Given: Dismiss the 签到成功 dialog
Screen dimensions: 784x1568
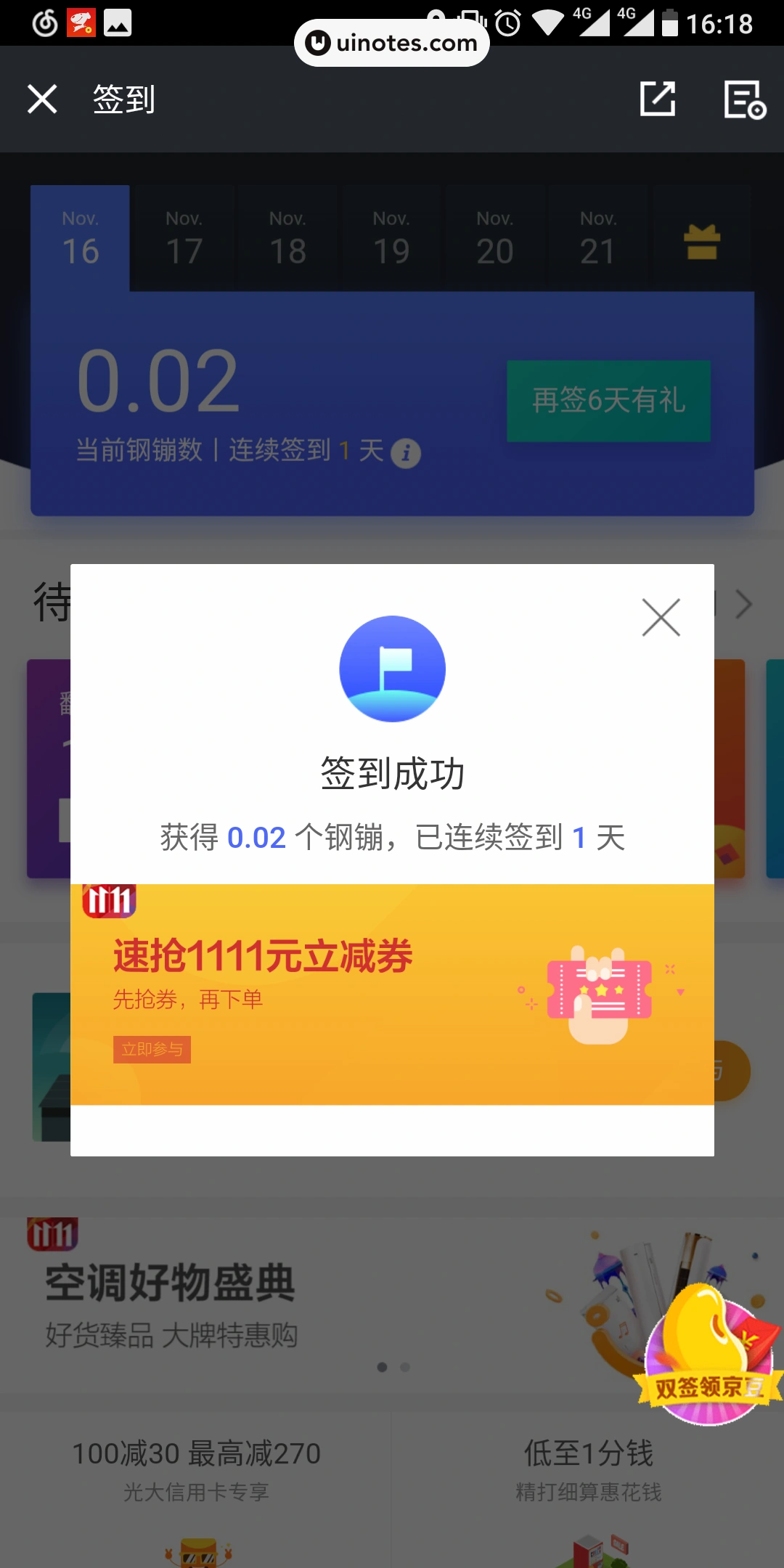Looking at the screenshot, I should pyautogui.click(x=661, y=618).
